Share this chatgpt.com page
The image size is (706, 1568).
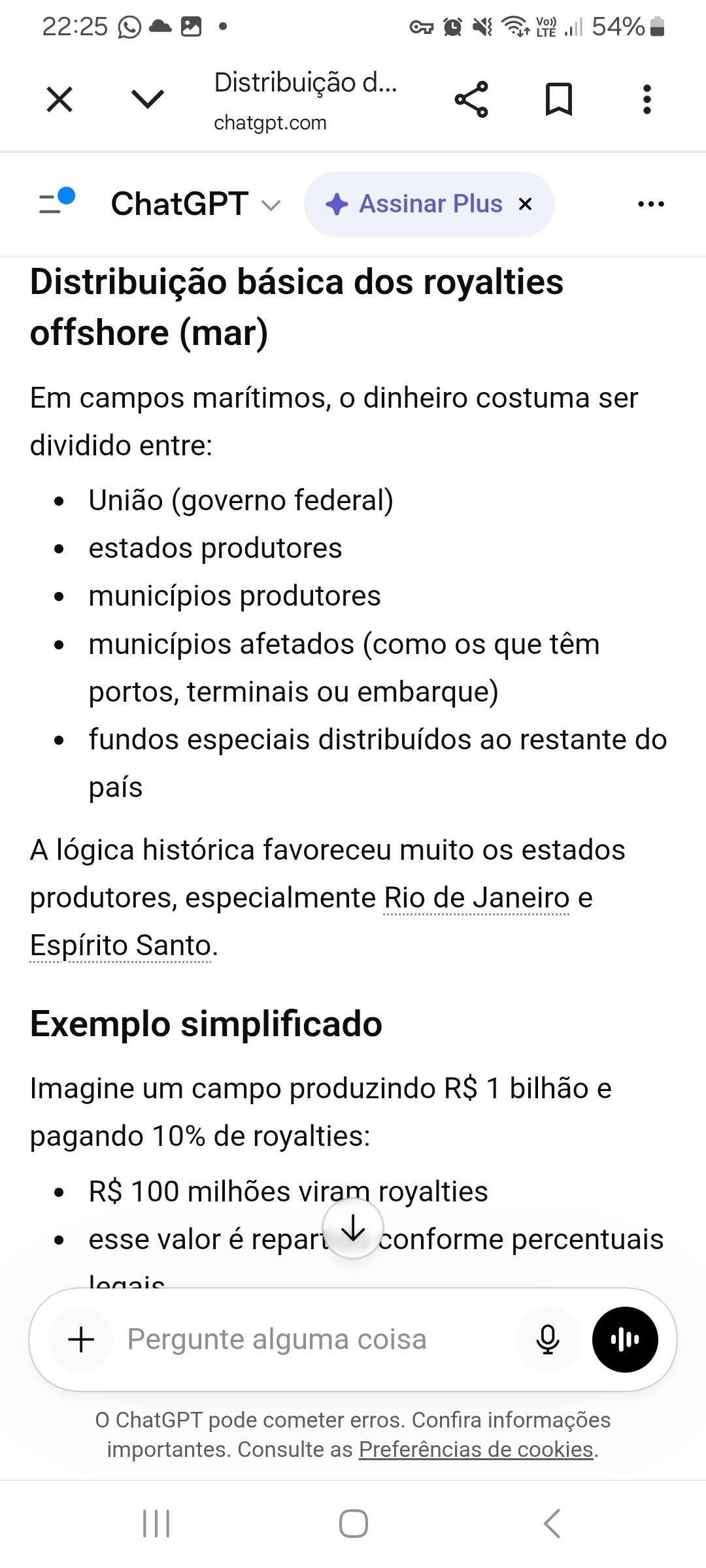471,99
